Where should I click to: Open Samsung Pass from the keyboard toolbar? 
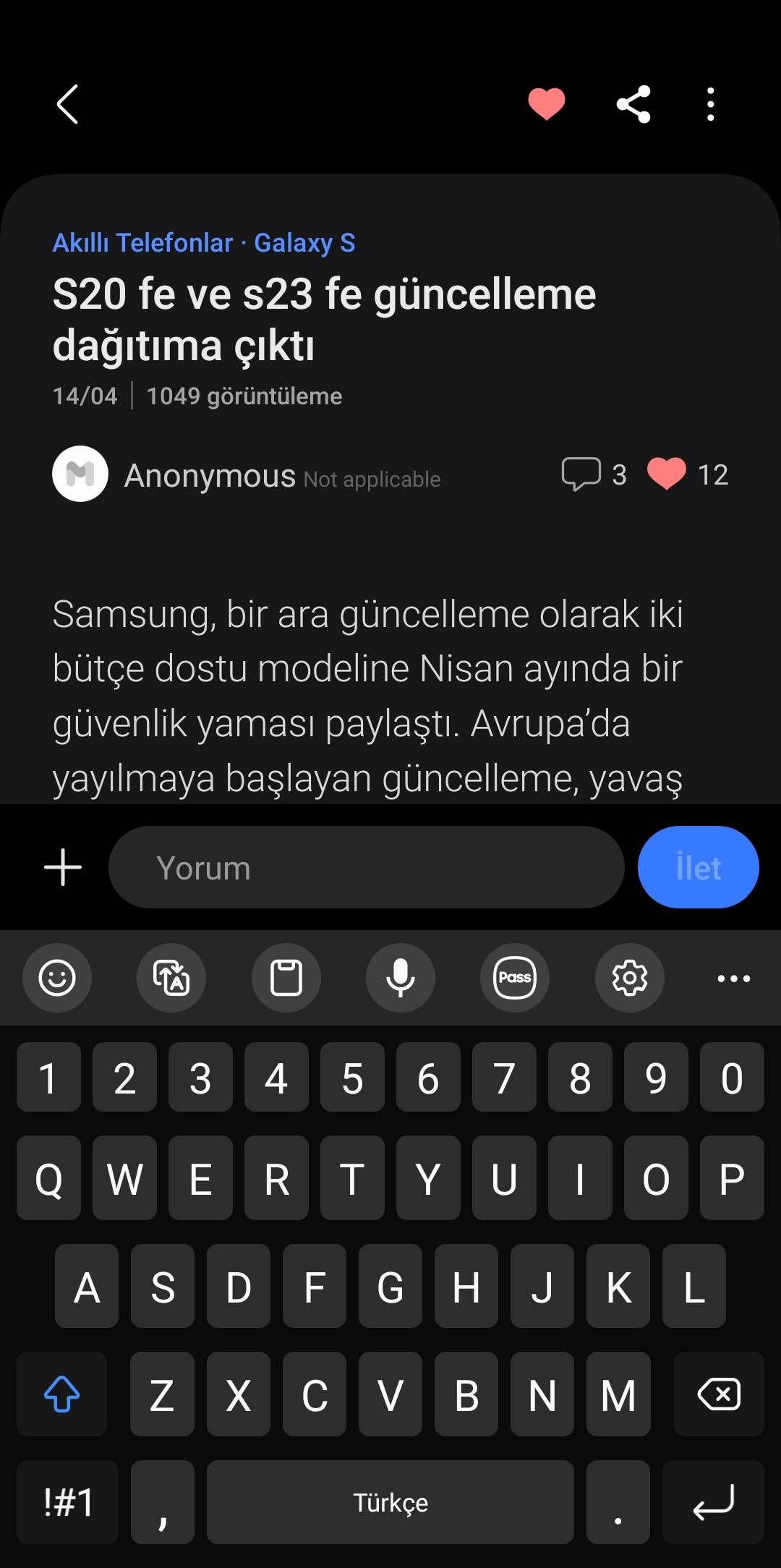click(x=515, y=978)
